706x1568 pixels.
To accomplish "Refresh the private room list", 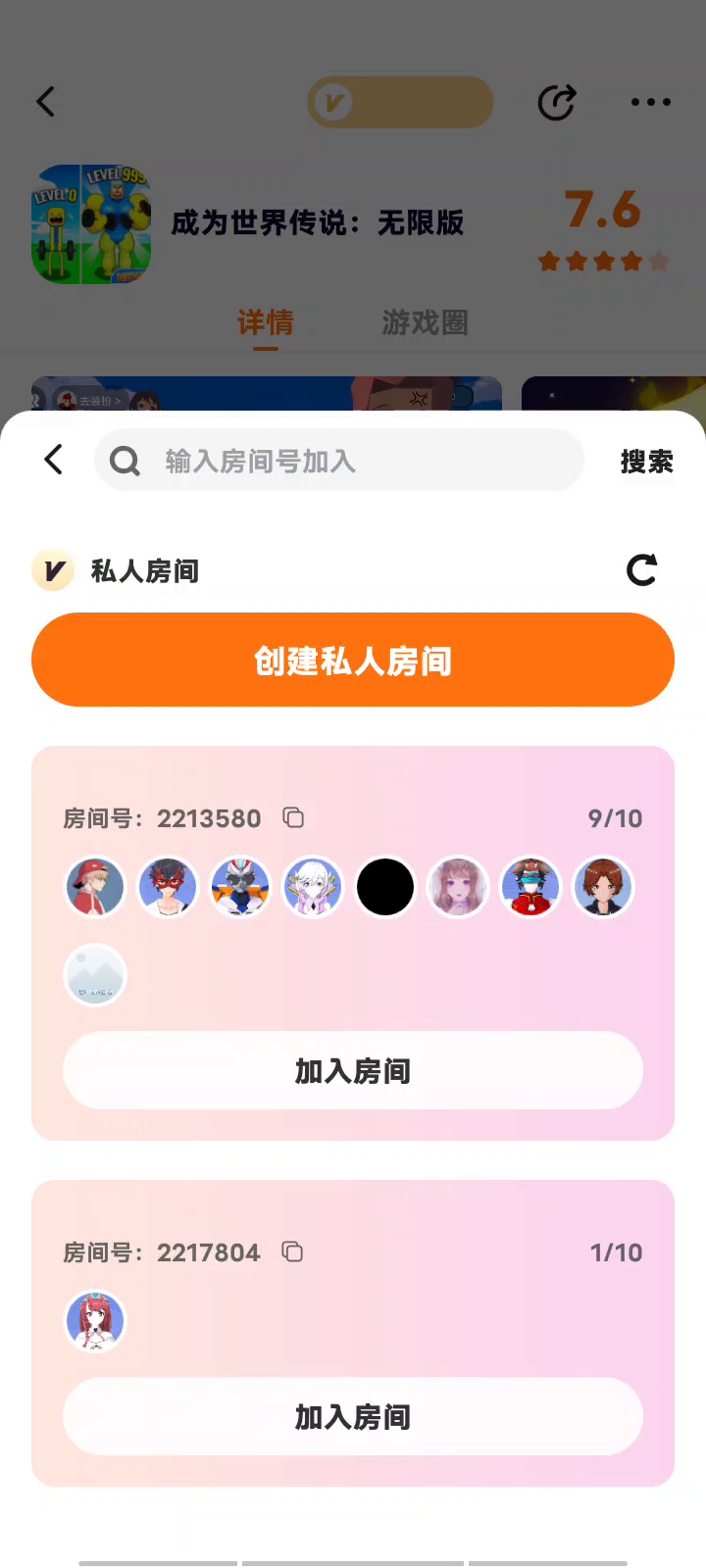I will [x=641, y=570].
